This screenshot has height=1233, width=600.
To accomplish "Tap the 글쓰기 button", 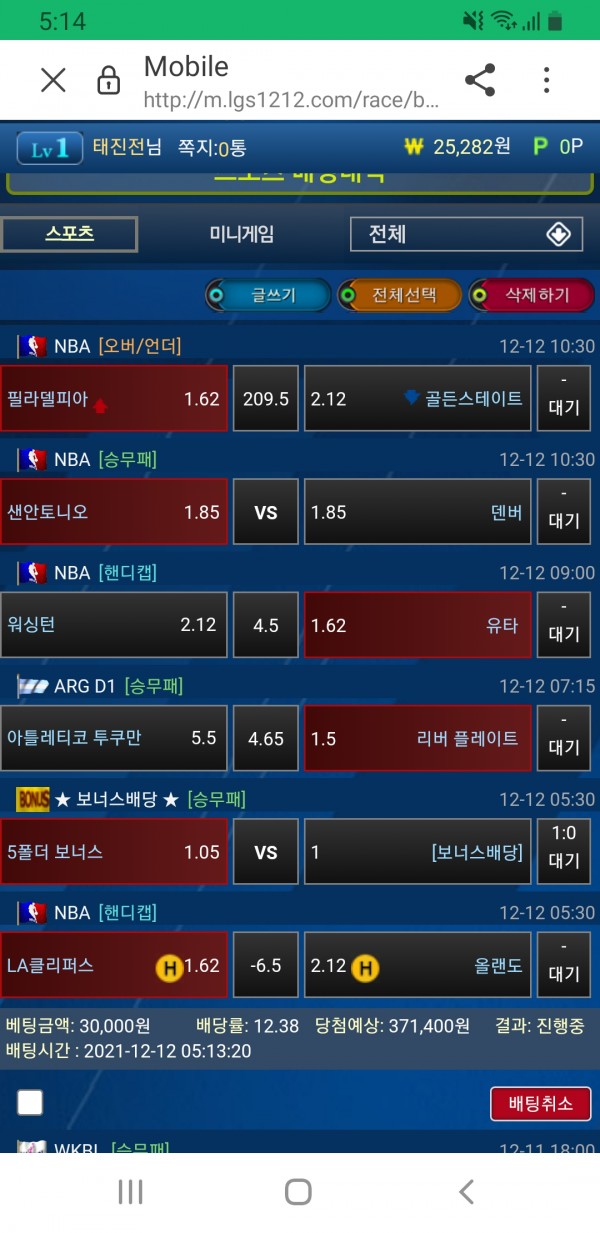I will 268,295.
